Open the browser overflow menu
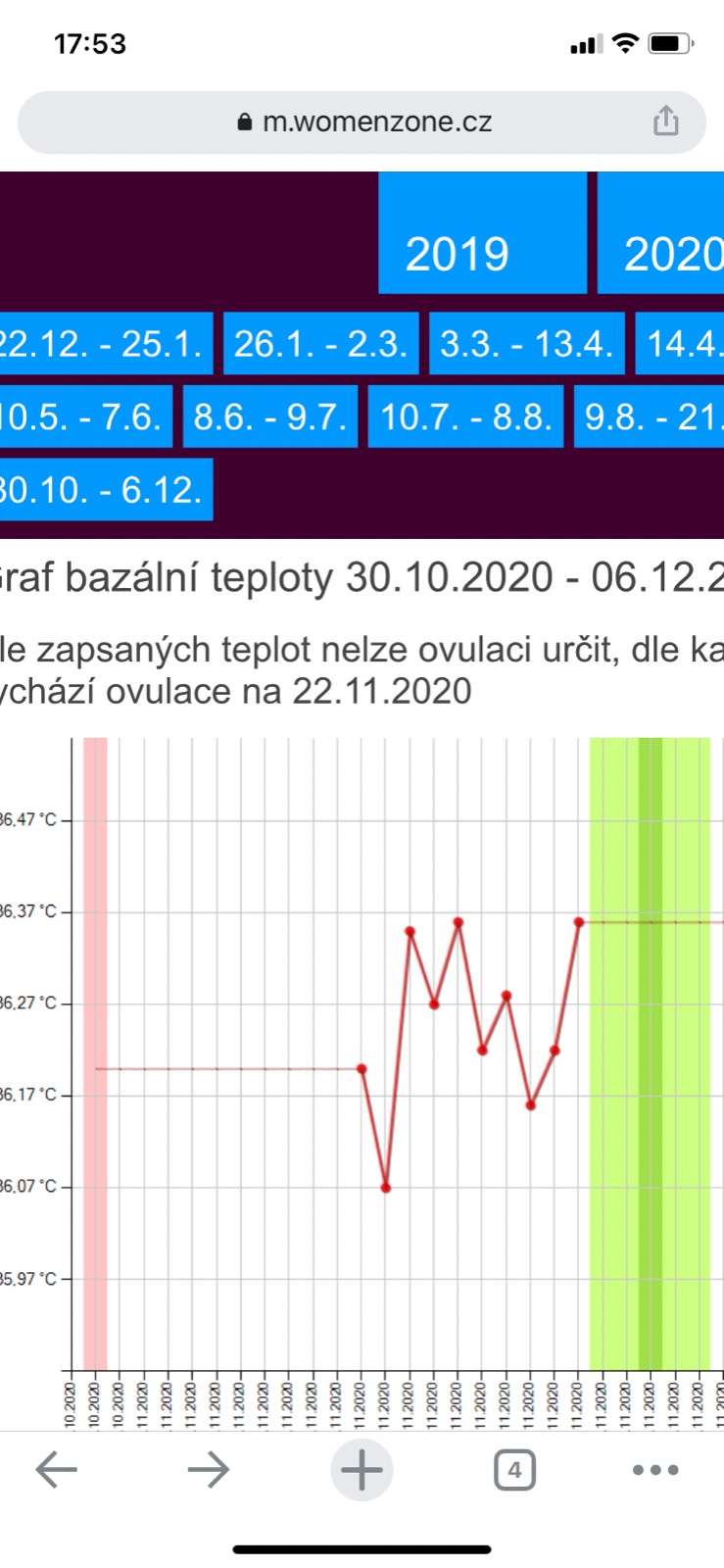This screenshot has width=724, height=1568. point(655,1470)
